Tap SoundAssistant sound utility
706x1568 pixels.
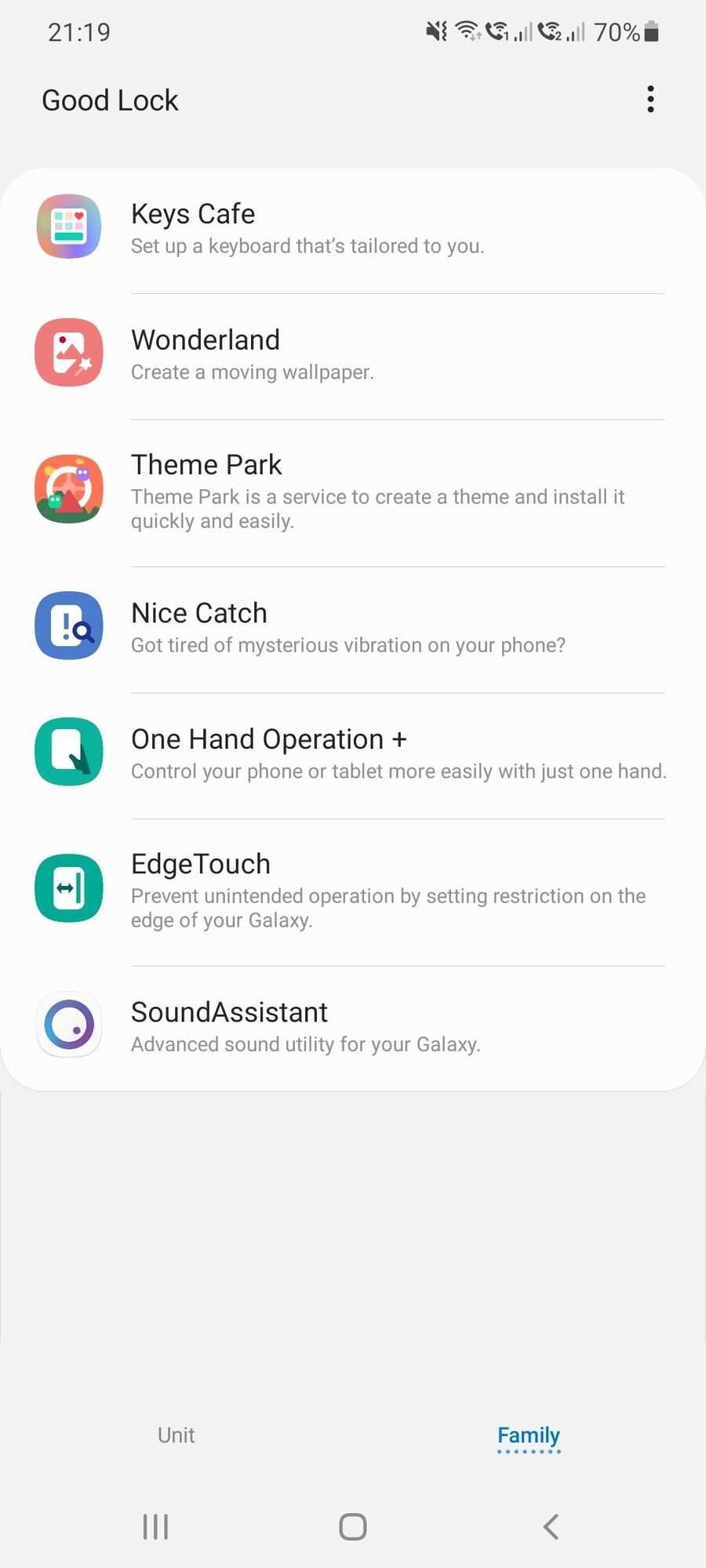pos(353,1026)
